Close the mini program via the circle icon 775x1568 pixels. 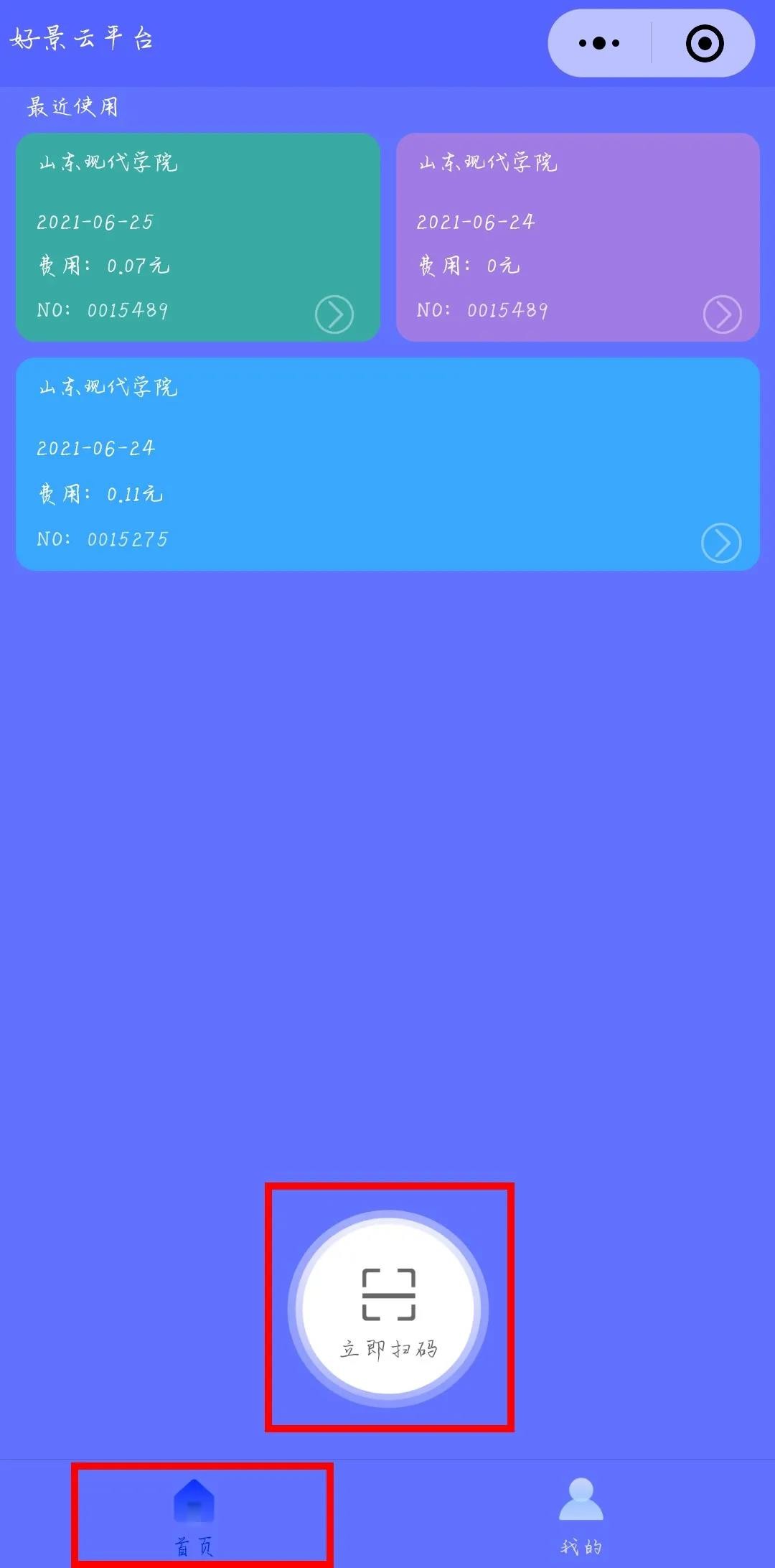[704, 43]
